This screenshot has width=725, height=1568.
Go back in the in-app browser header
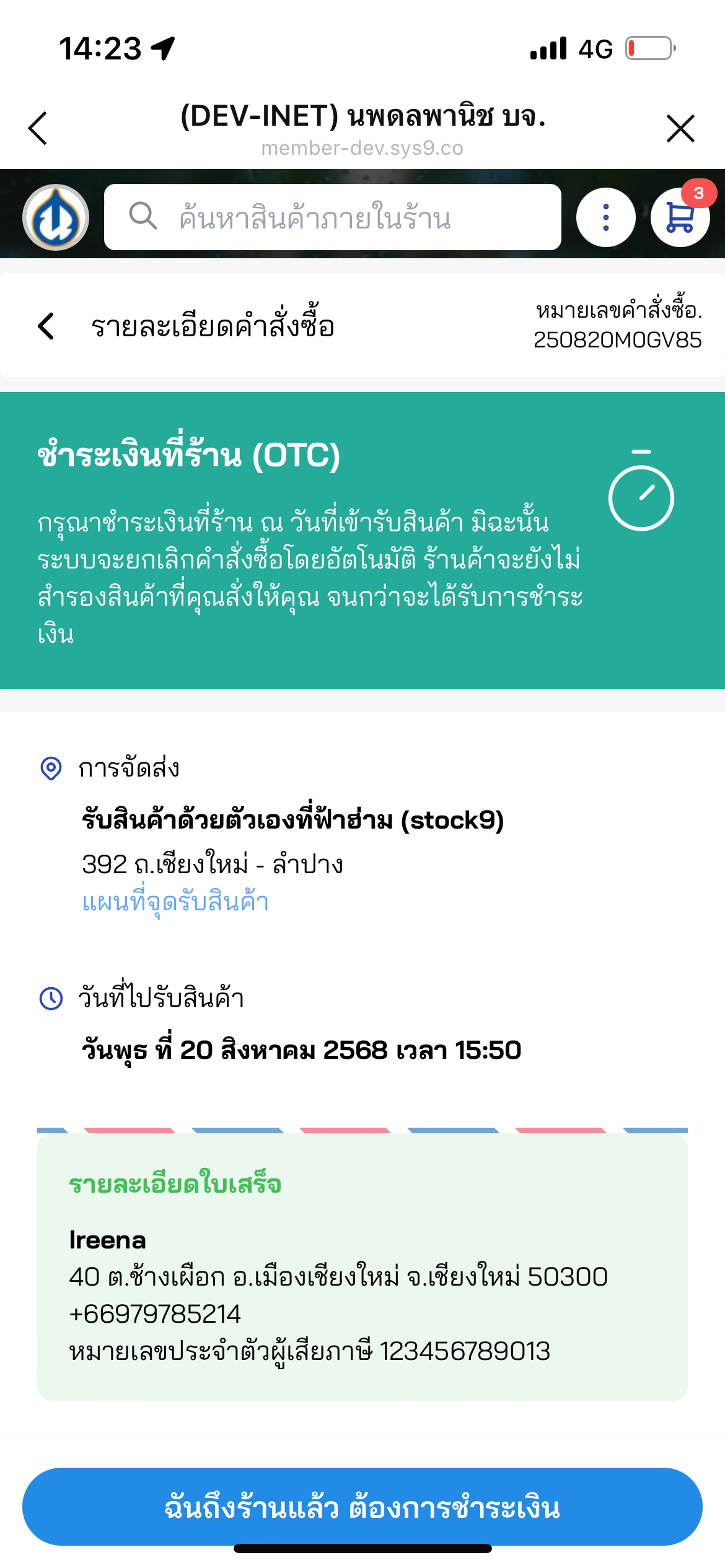(x=38, y=128)
